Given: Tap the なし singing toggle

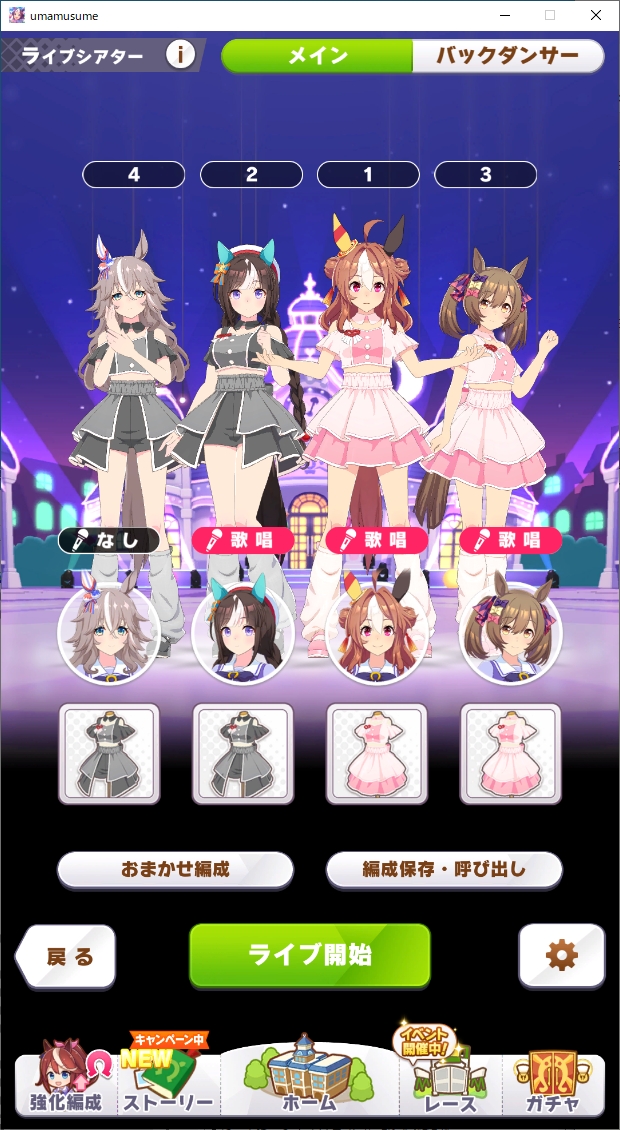Looking at the screenshot, I should pyautogui.click(x=109, y=540).
